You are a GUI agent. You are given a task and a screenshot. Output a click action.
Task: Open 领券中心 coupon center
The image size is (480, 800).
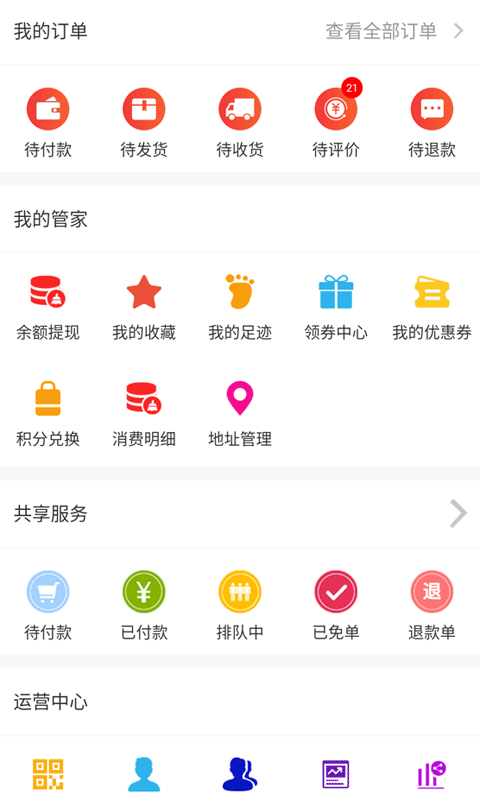pyautogui.click(x=336, y=308)
